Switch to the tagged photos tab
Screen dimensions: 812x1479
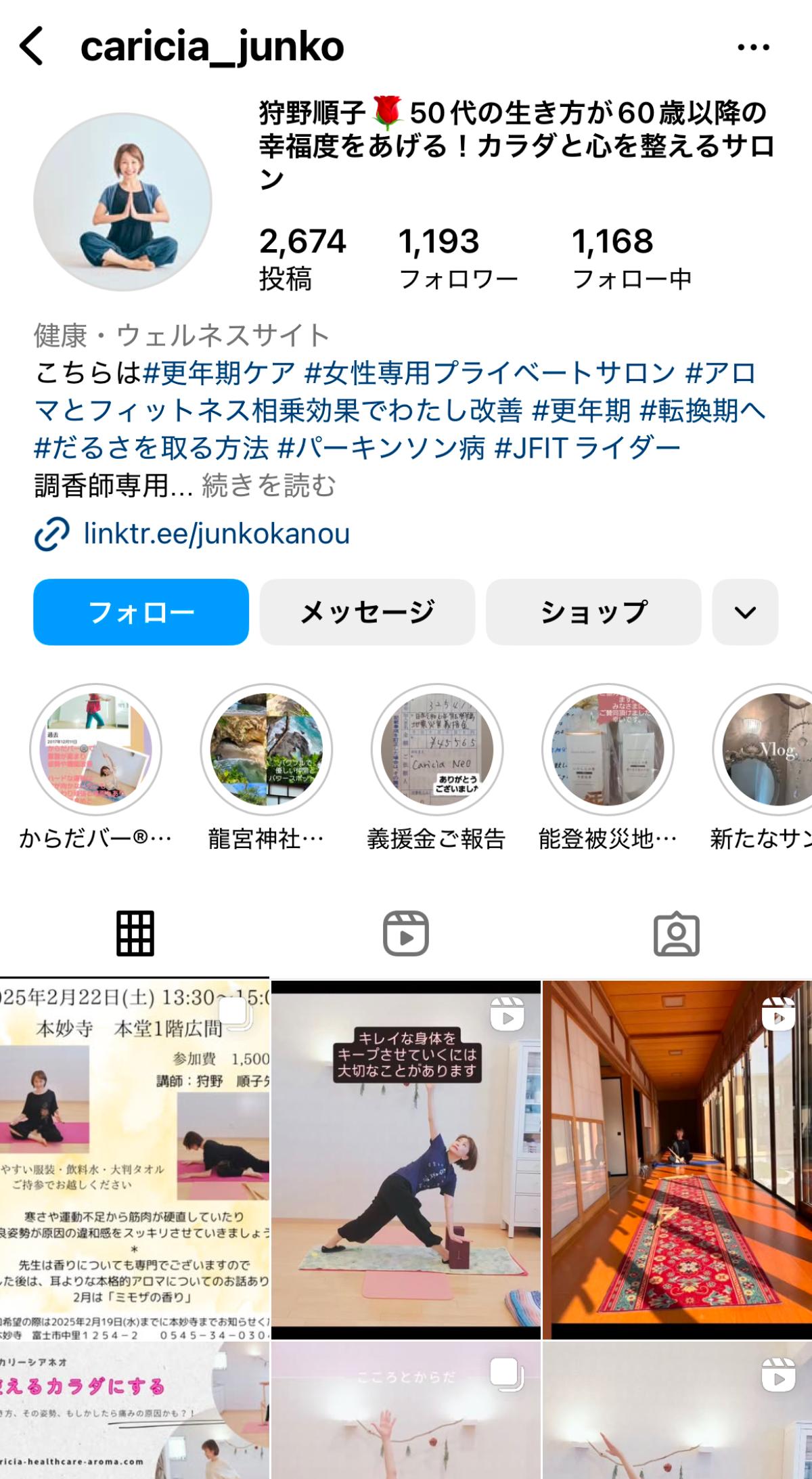[676, 933]
